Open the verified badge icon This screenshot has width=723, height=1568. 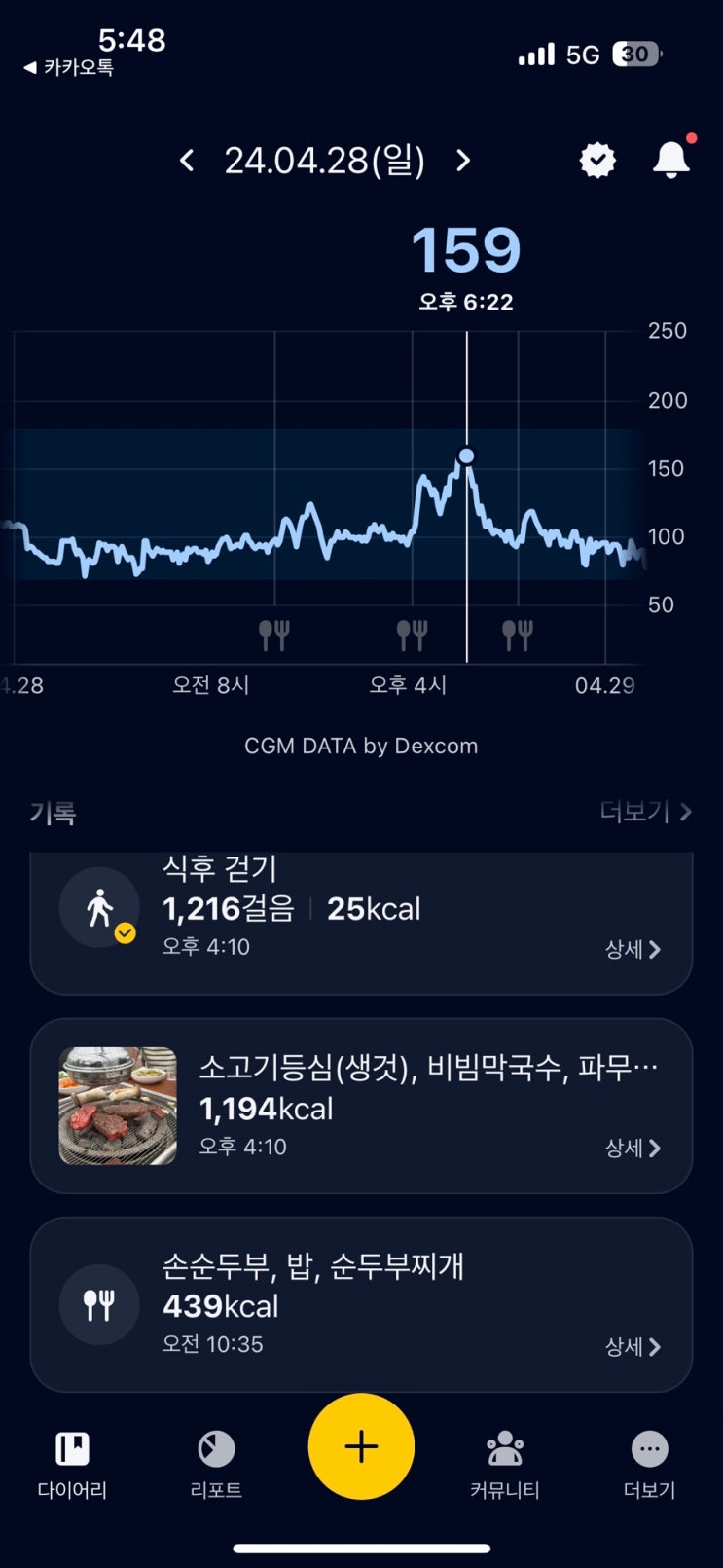click(597, 161)
